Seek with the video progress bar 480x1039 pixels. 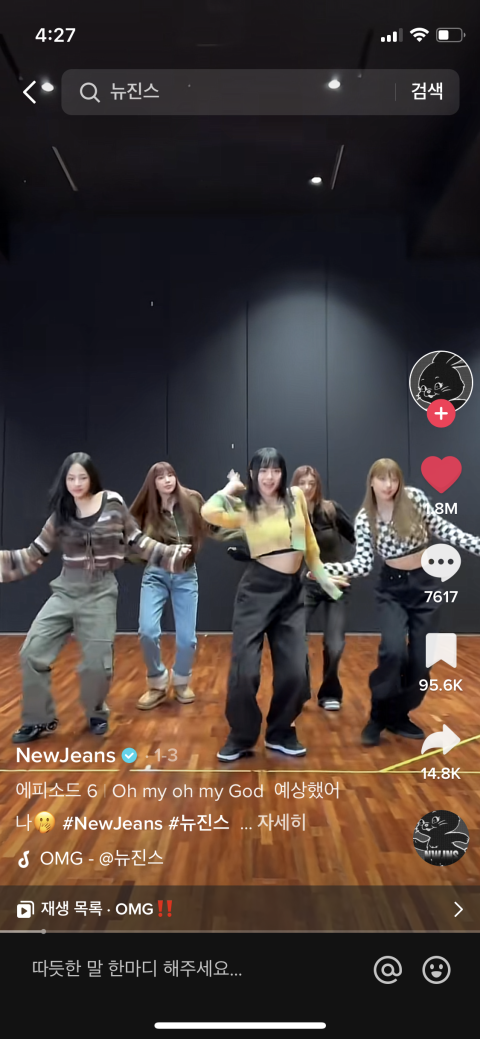pyautogui.click(x=240, y=931)
